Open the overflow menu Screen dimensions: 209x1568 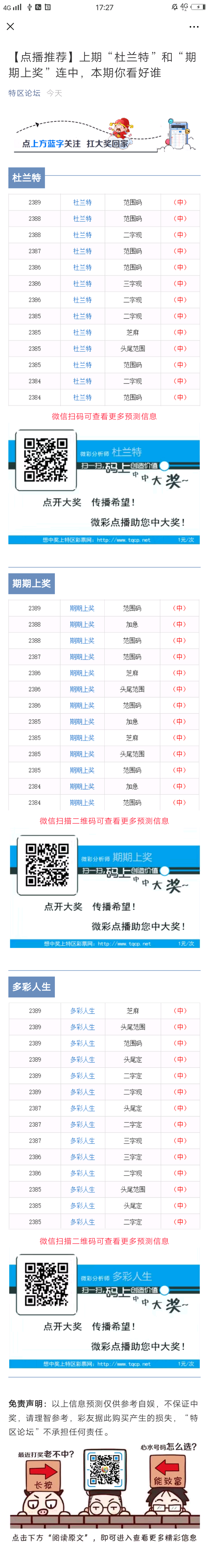click(194, 27)
